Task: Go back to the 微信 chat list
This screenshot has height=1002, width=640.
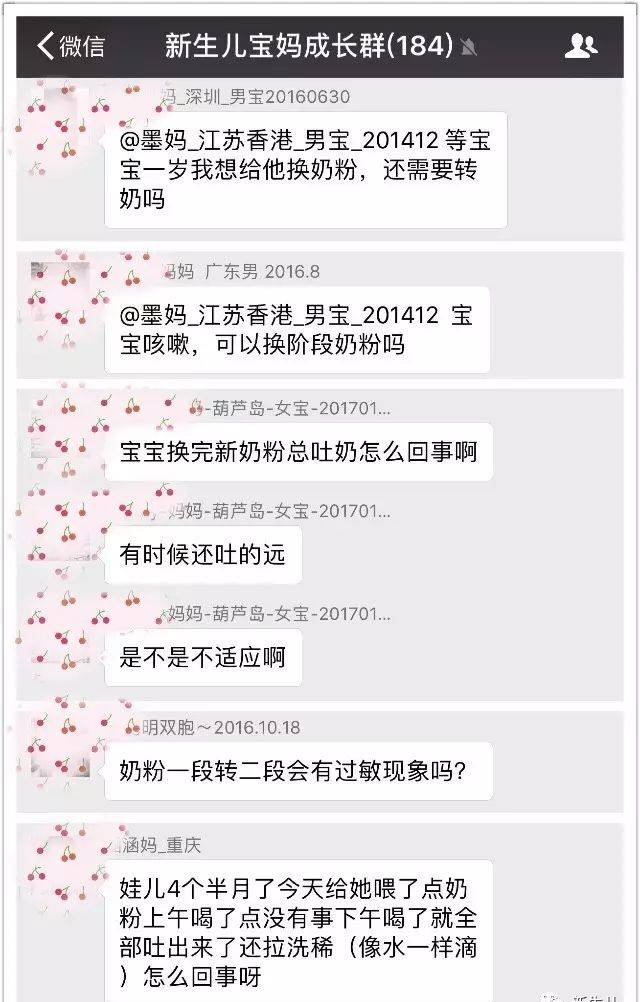Action: [70, 46]
